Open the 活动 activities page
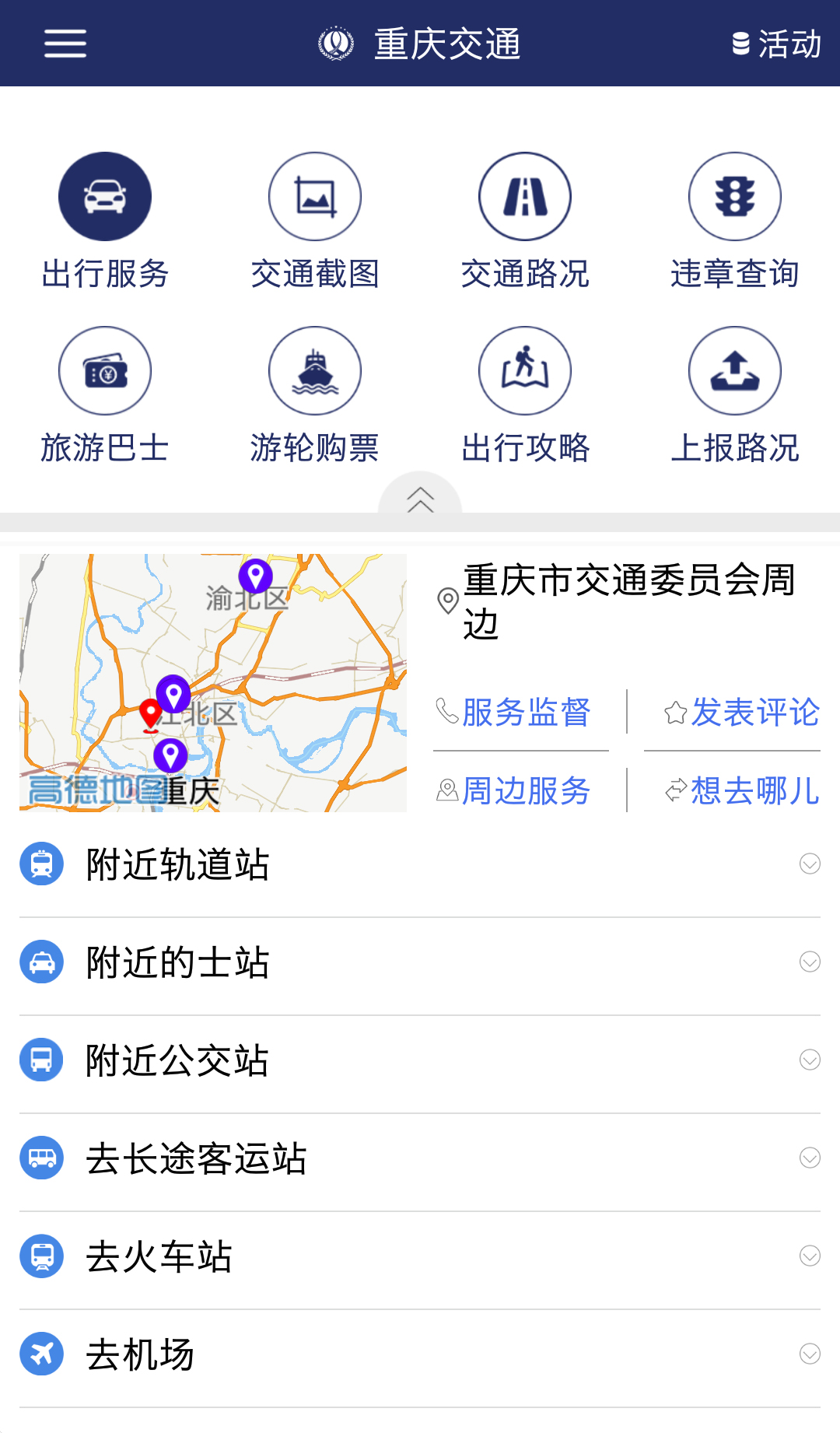Screen dimensions: 840x1433 coord(776,44)
